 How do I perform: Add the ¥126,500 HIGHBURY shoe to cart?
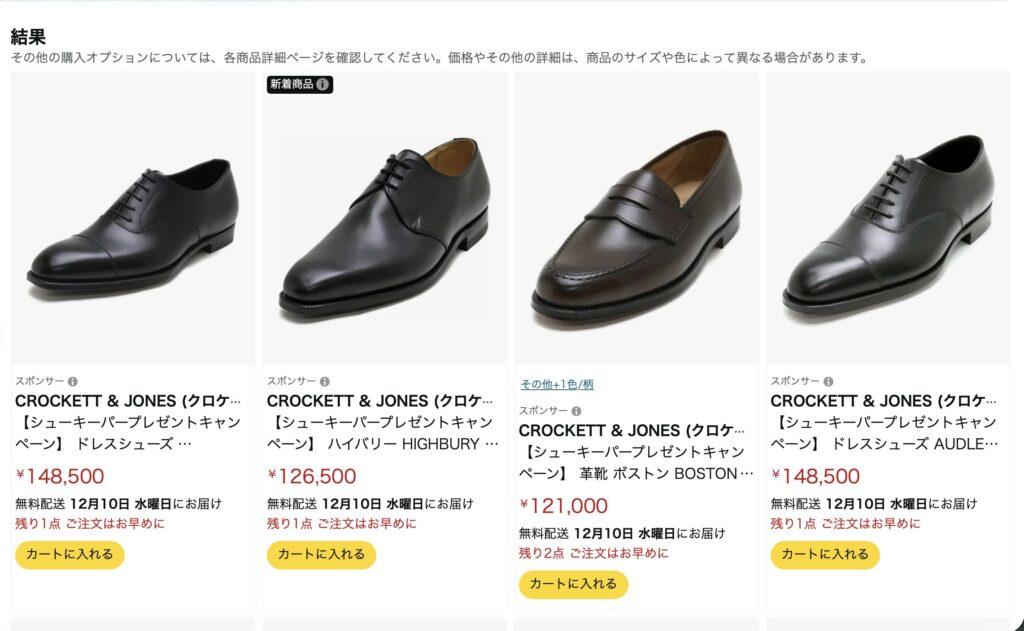click(321, 554)
